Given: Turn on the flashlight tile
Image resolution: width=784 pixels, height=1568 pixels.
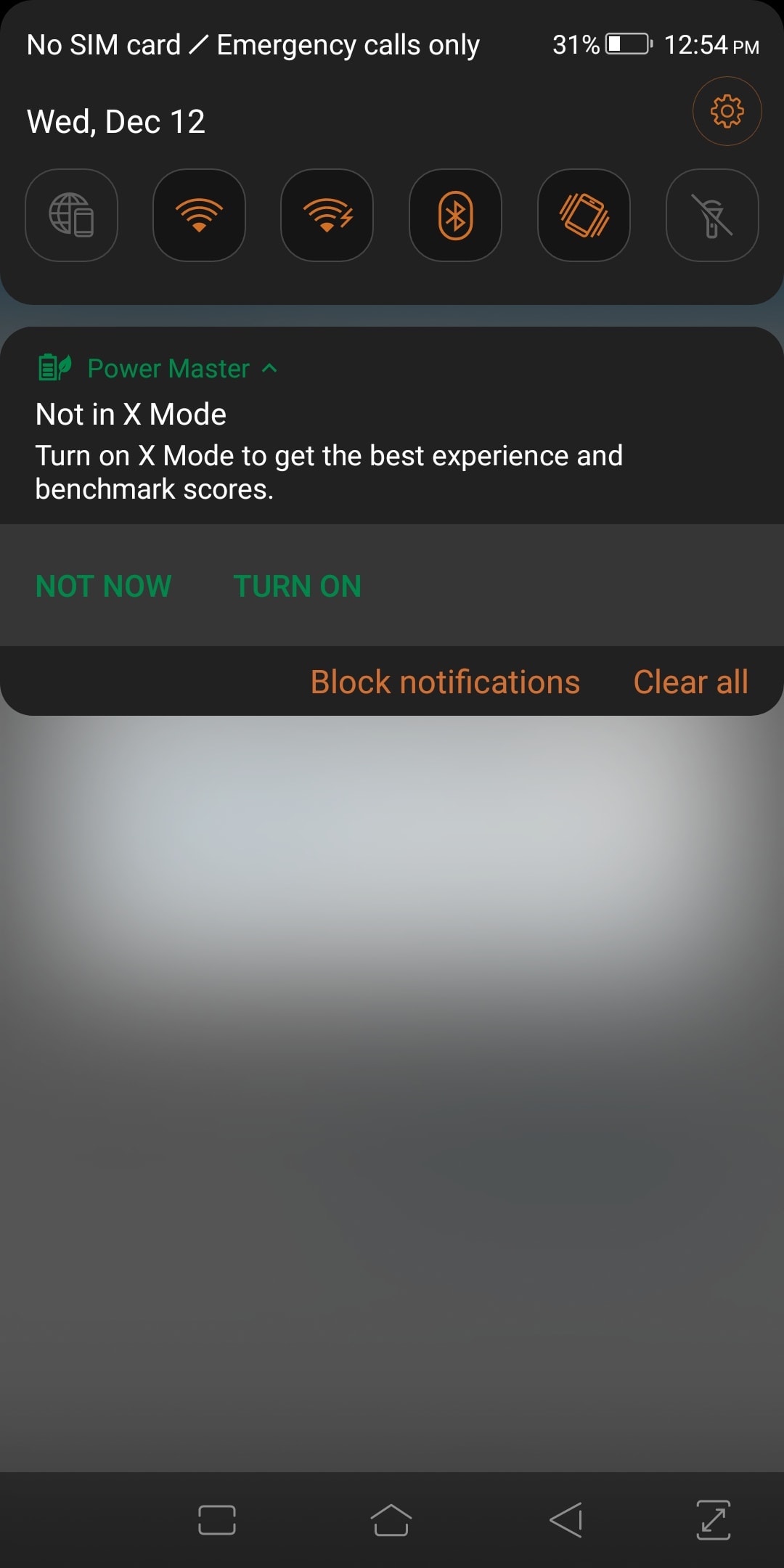Looking at the screenshot, I should tap(712, 215).
